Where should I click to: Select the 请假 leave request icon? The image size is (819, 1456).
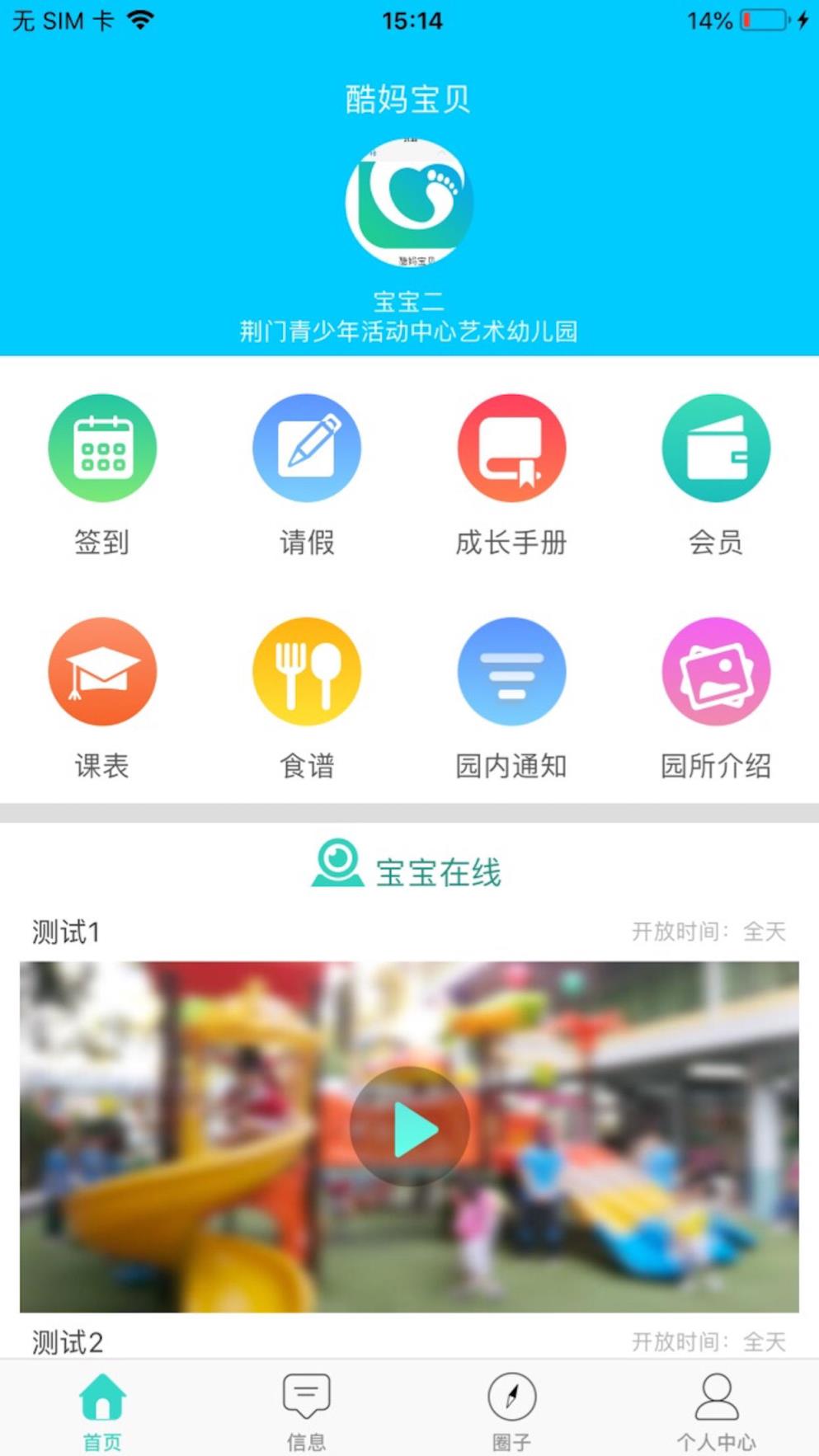tap(306, 448)
